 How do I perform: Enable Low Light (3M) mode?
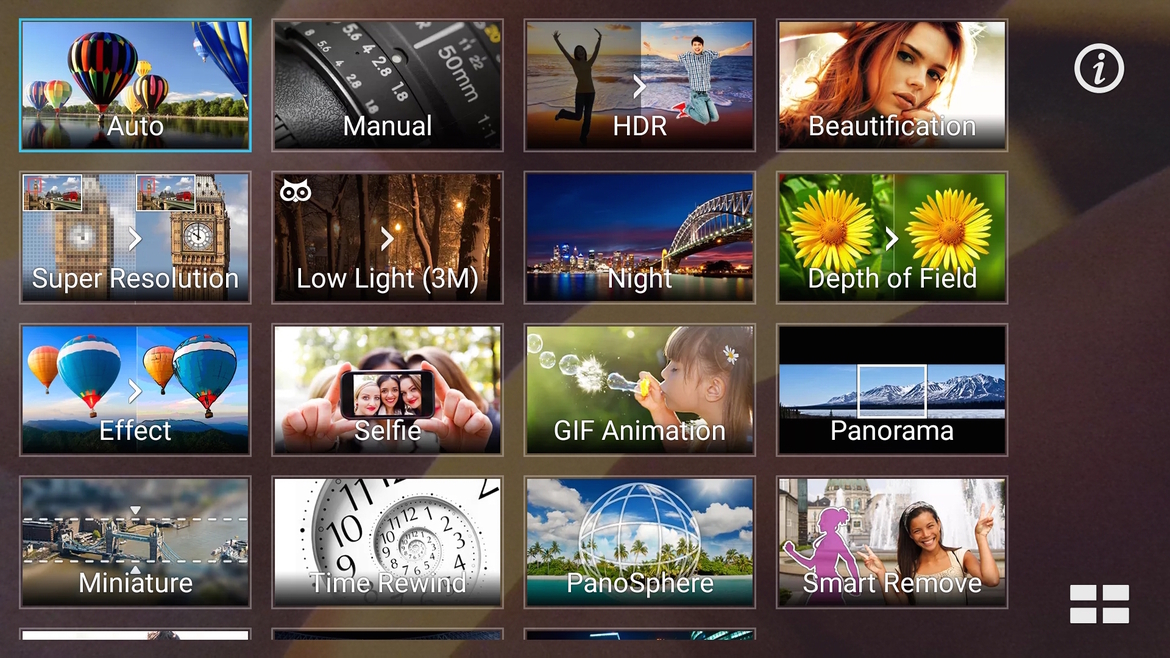tap(387, 238)
